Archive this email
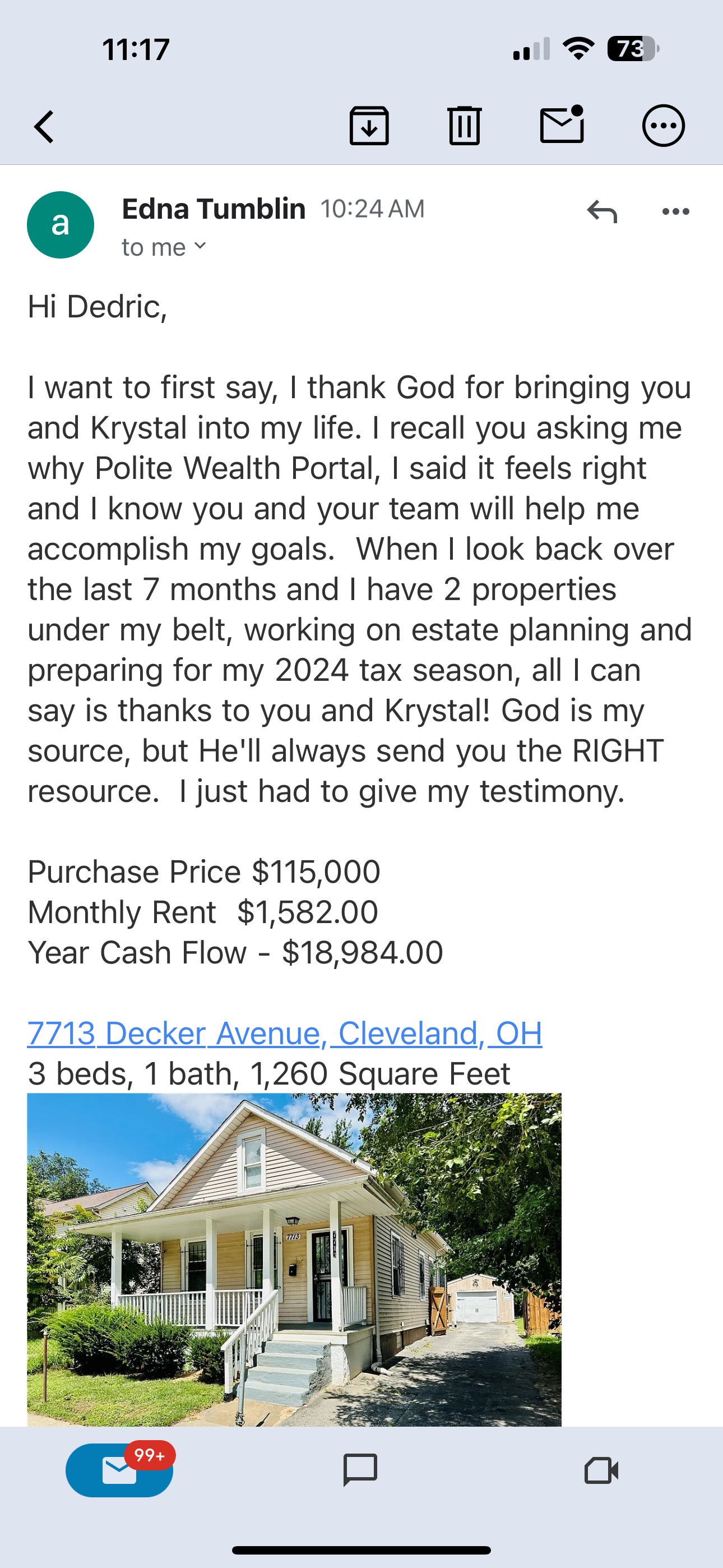 (369, 126)
